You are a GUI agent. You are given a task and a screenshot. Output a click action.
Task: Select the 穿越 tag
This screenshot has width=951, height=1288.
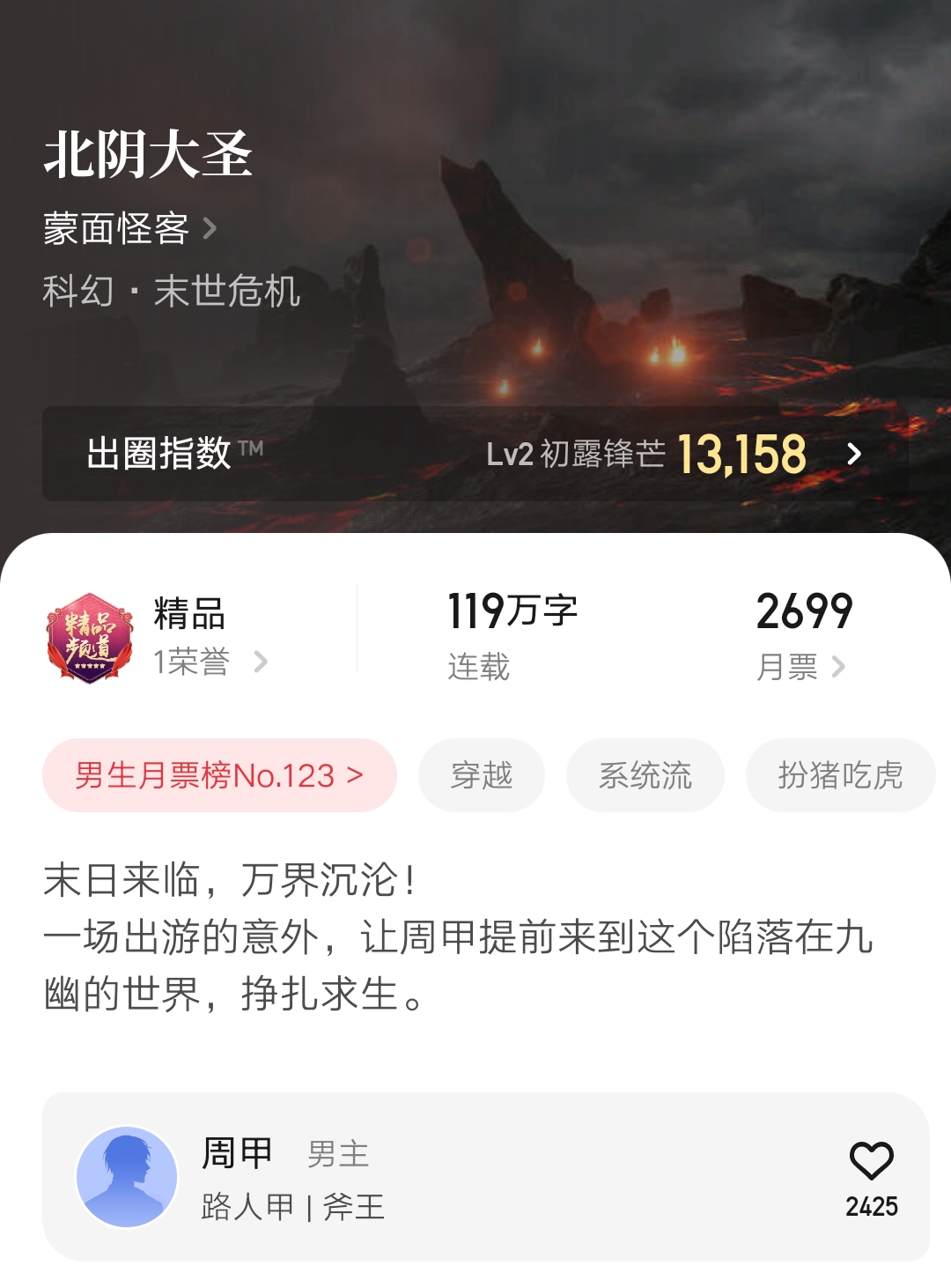coord(482,775)
